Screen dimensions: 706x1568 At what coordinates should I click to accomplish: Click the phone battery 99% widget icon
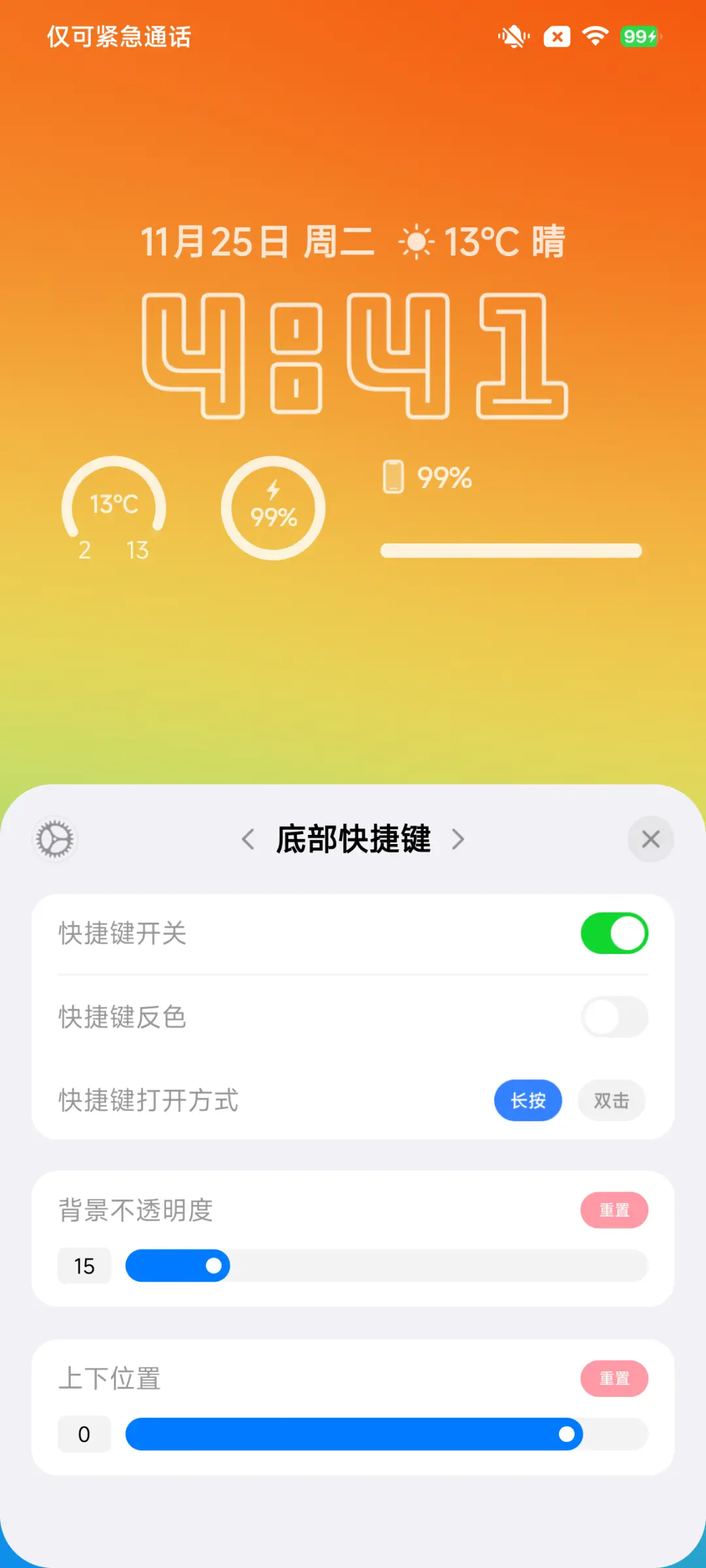(393, 479)
